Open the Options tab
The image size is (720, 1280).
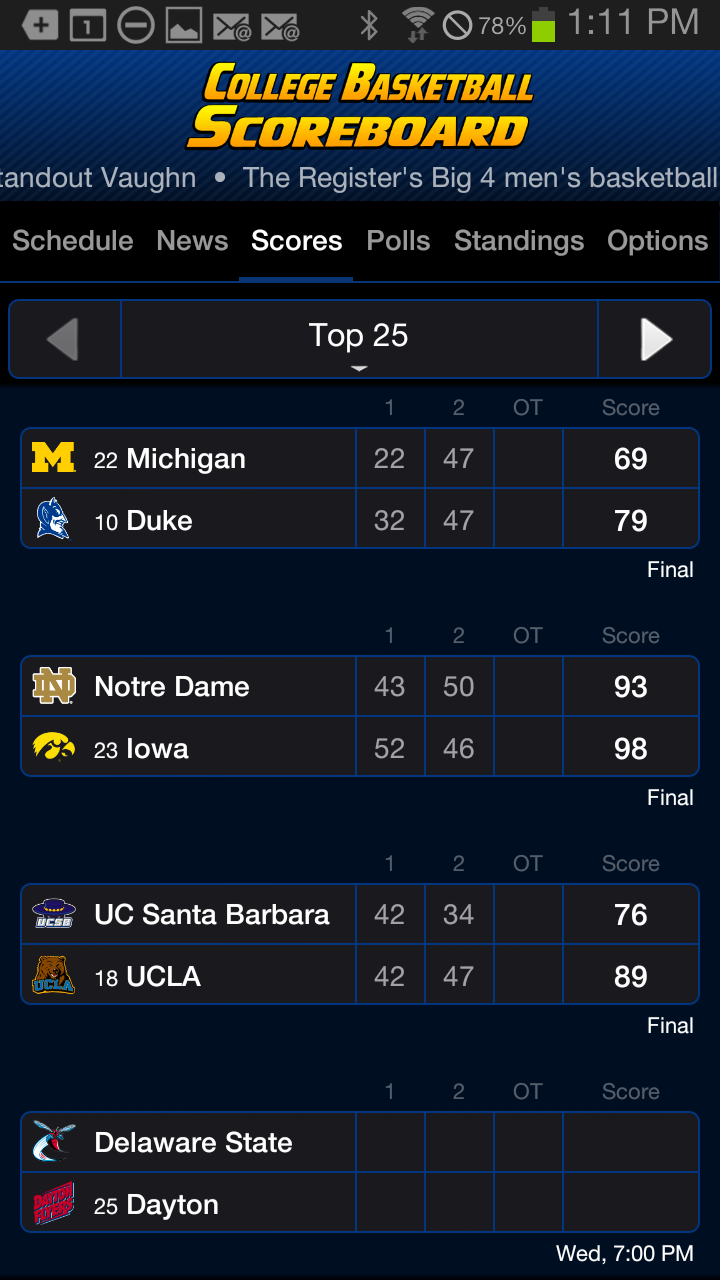pos(657,241)
